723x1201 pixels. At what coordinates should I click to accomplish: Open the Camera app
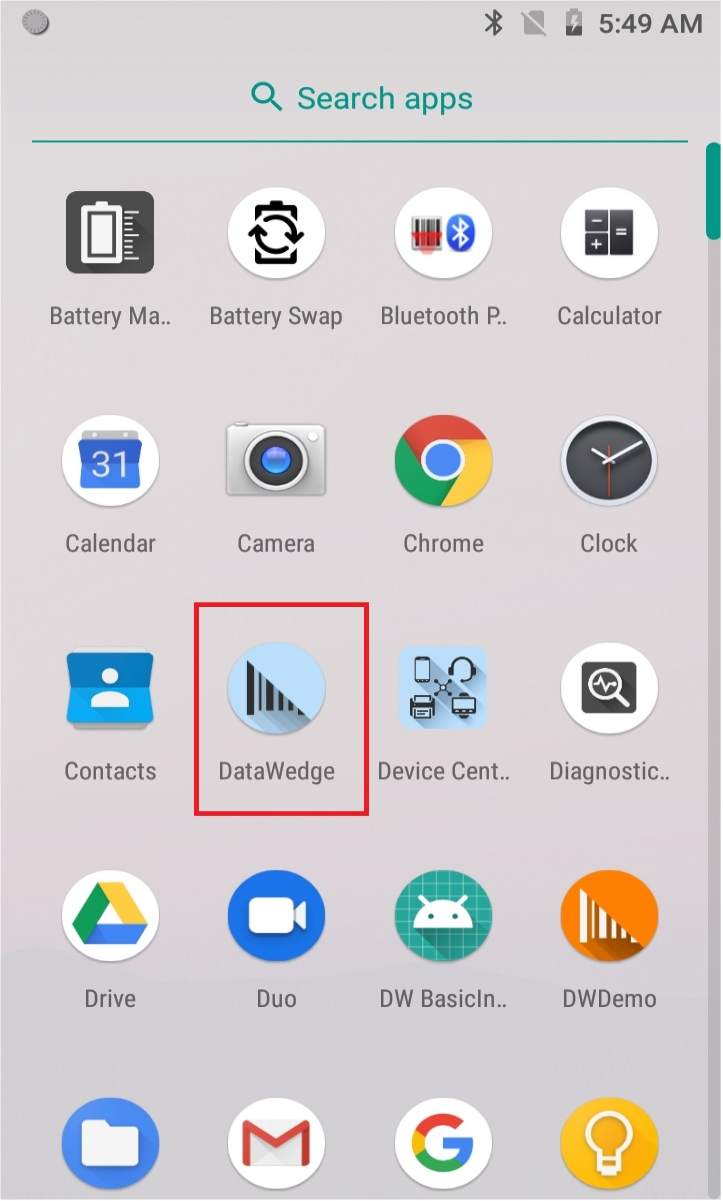pyautogui.click(x=276, y=461)
